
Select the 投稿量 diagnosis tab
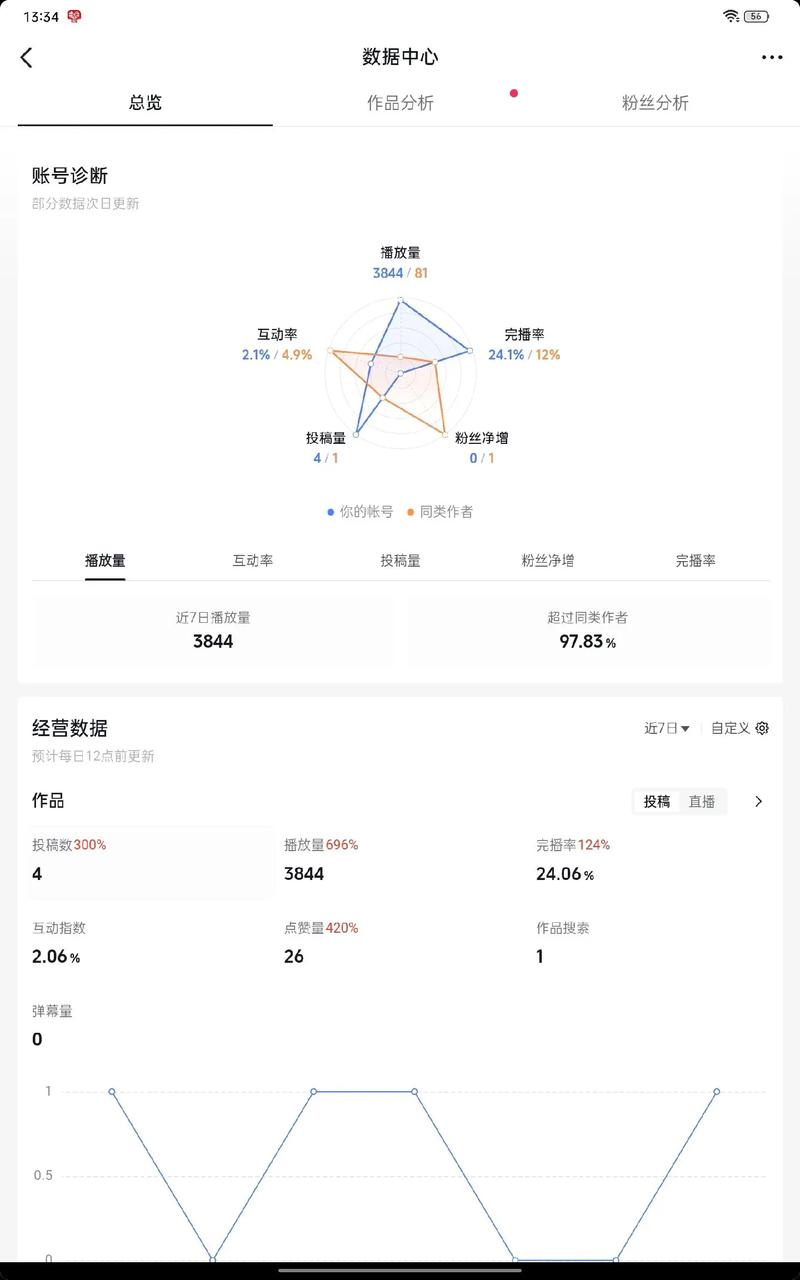click(x=400, y=561)
